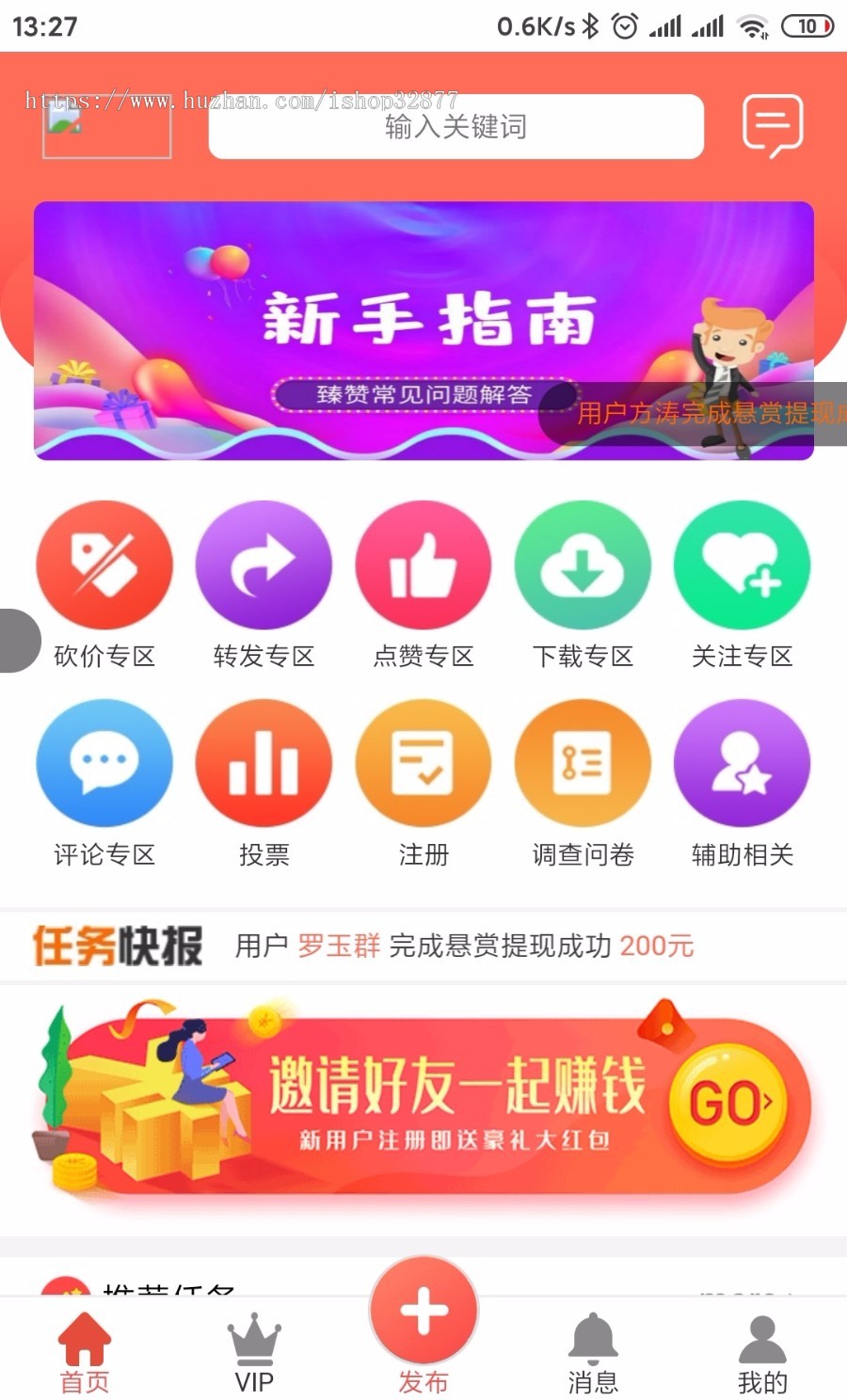Screen dimensions: 847x1400
Task: Open the 下载专区 download zone icon
Action: pyautogui.click(x=583, y=565)
